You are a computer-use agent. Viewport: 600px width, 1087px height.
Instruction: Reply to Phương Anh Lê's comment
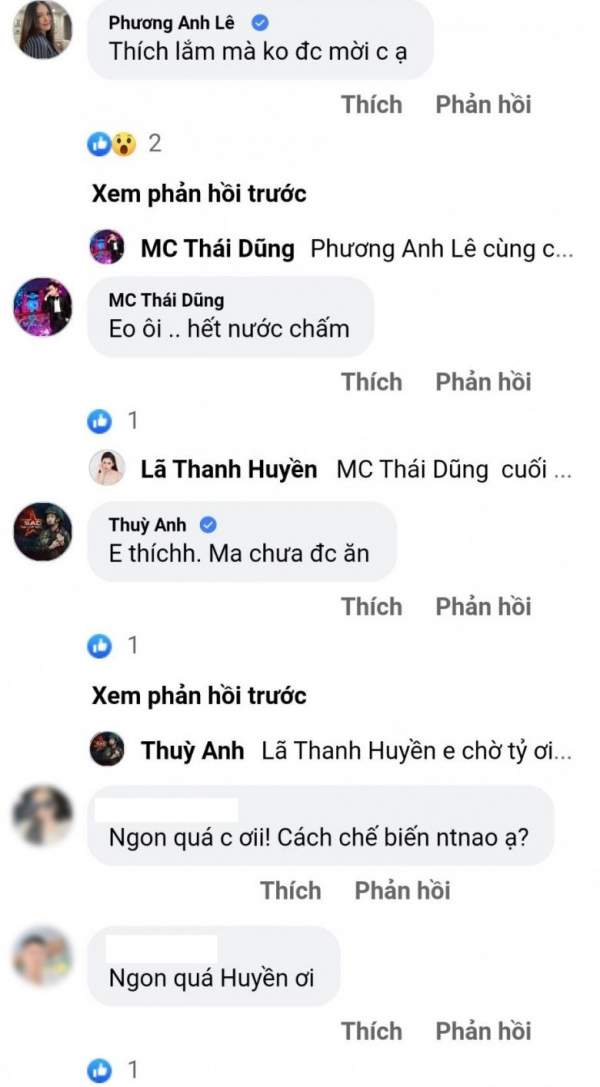click(483, 104)
